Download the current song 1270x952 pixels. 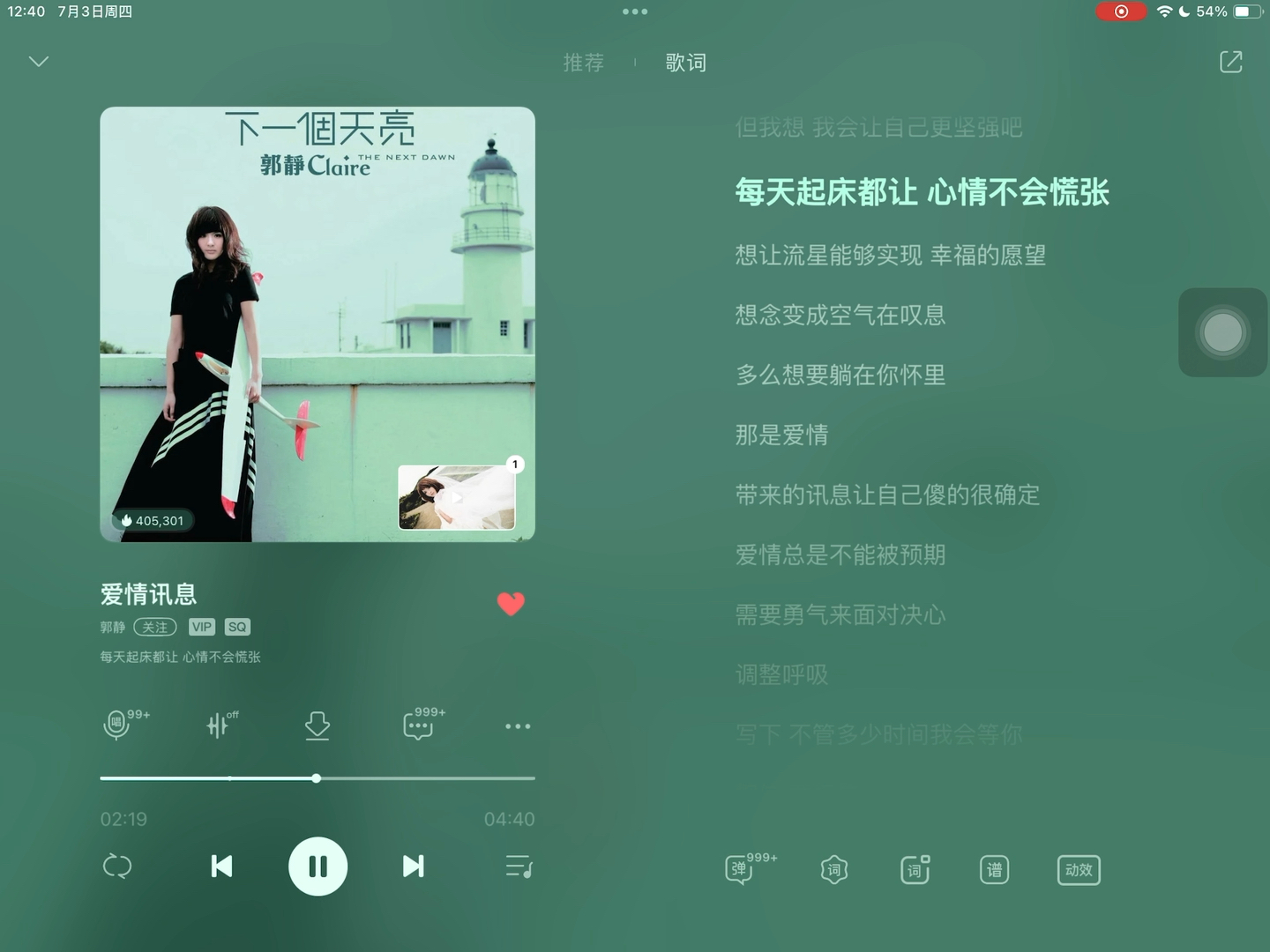coord(317,725)
